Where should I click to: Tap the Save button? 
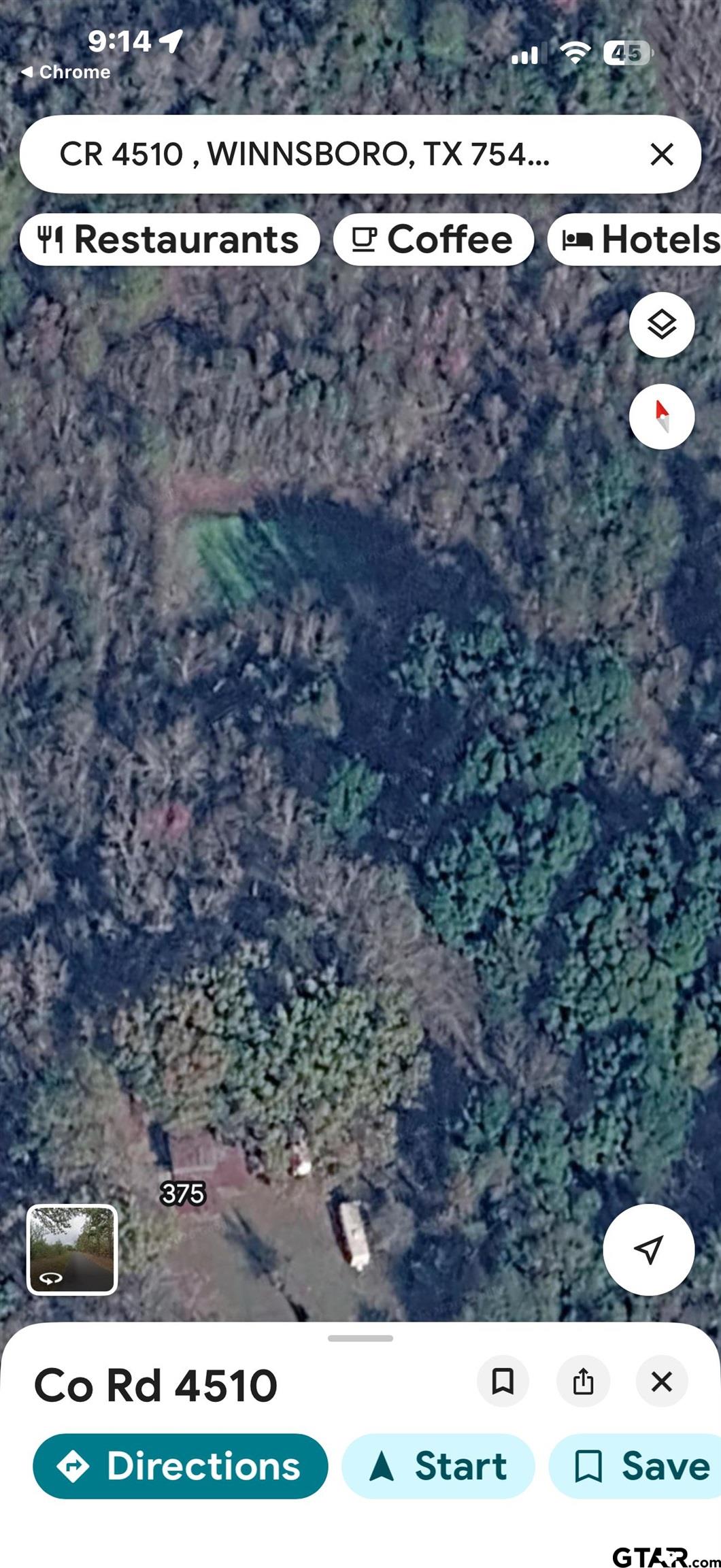(x=639, y=1465)
